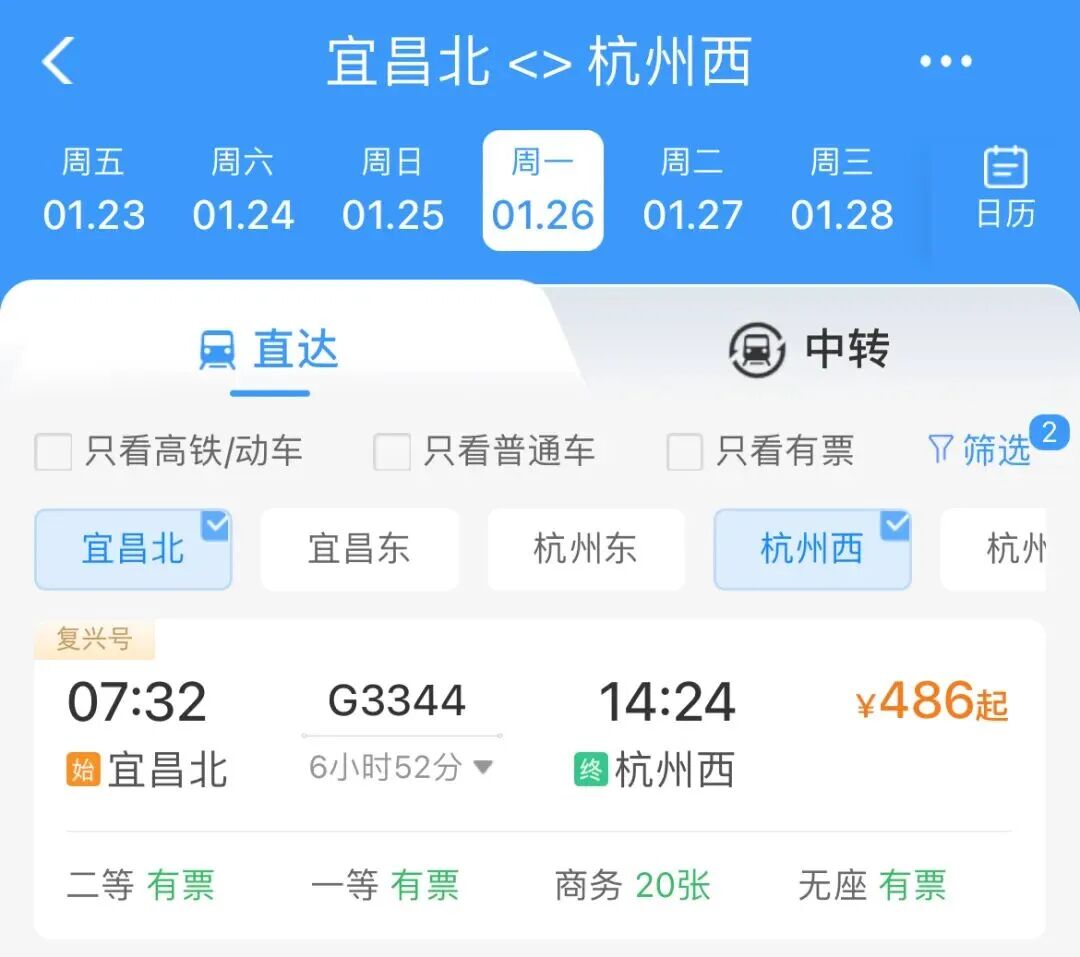Select the 宜昌东 station chip
The height and width of the screenshot is (957, 1080).
[x=359, y=549]
